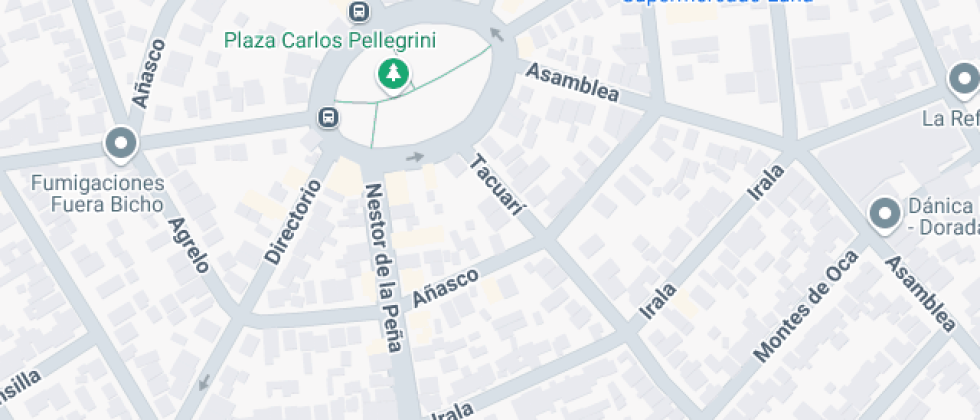Tap the Dánica Dorada location pin
Screen dimensions: 980x420
886,214
